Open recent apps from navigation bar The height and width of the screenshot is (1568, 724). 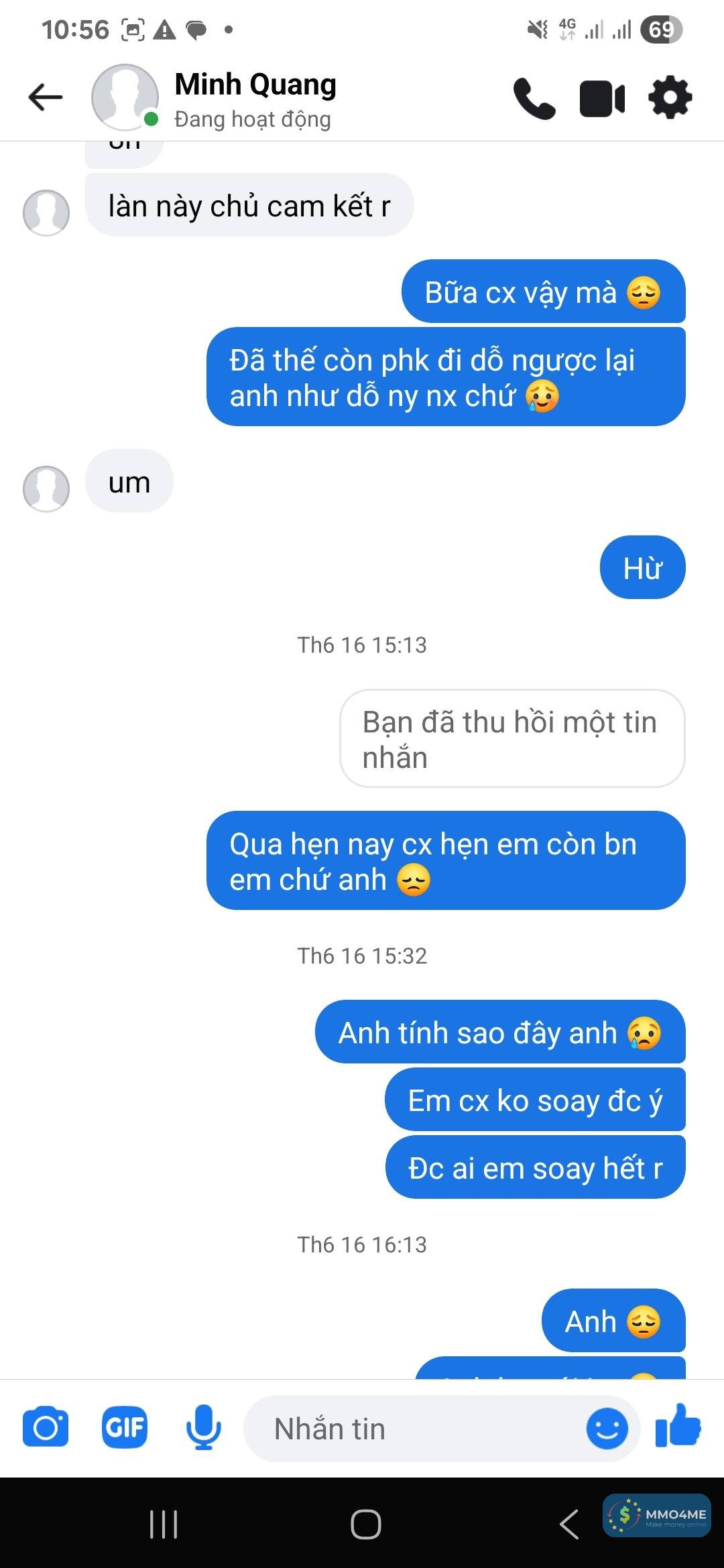(164, 1524)
